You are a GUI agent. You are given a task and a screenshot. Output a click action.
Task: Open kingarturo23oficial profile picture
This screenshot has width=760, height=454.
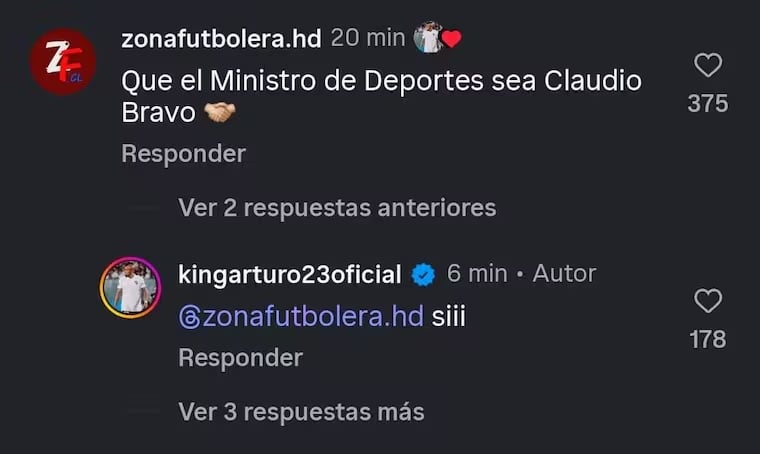130,288
